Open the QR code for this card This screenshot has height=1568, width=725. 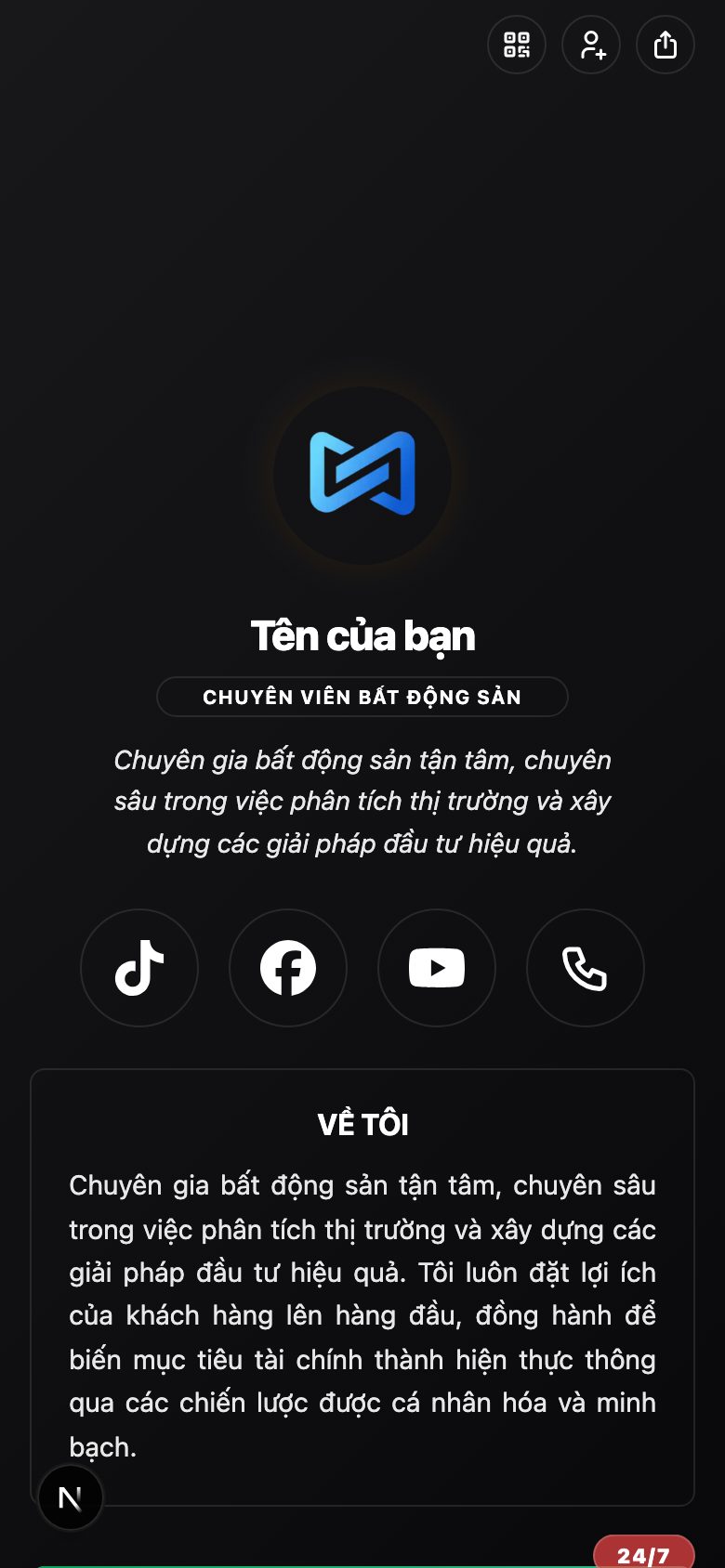[516, 45]
